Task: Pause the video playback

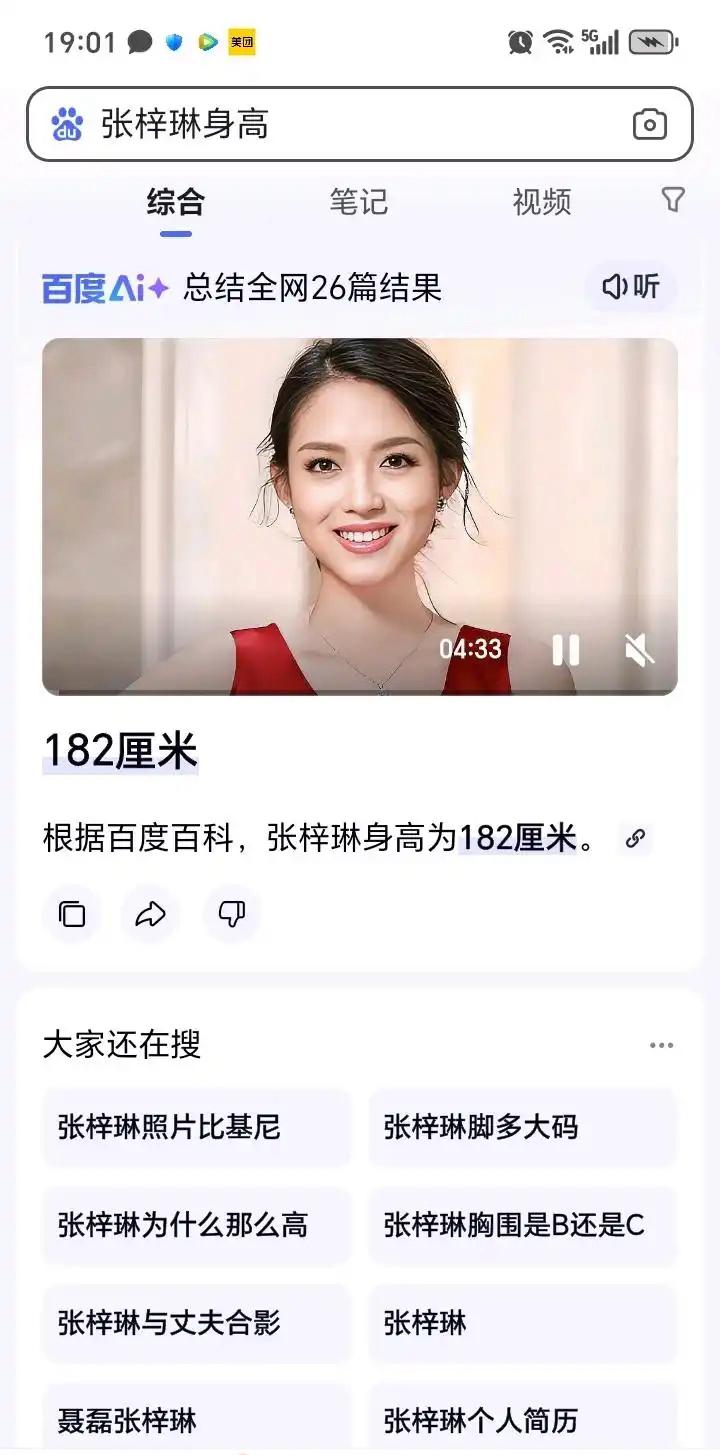Action: point(567,650)
